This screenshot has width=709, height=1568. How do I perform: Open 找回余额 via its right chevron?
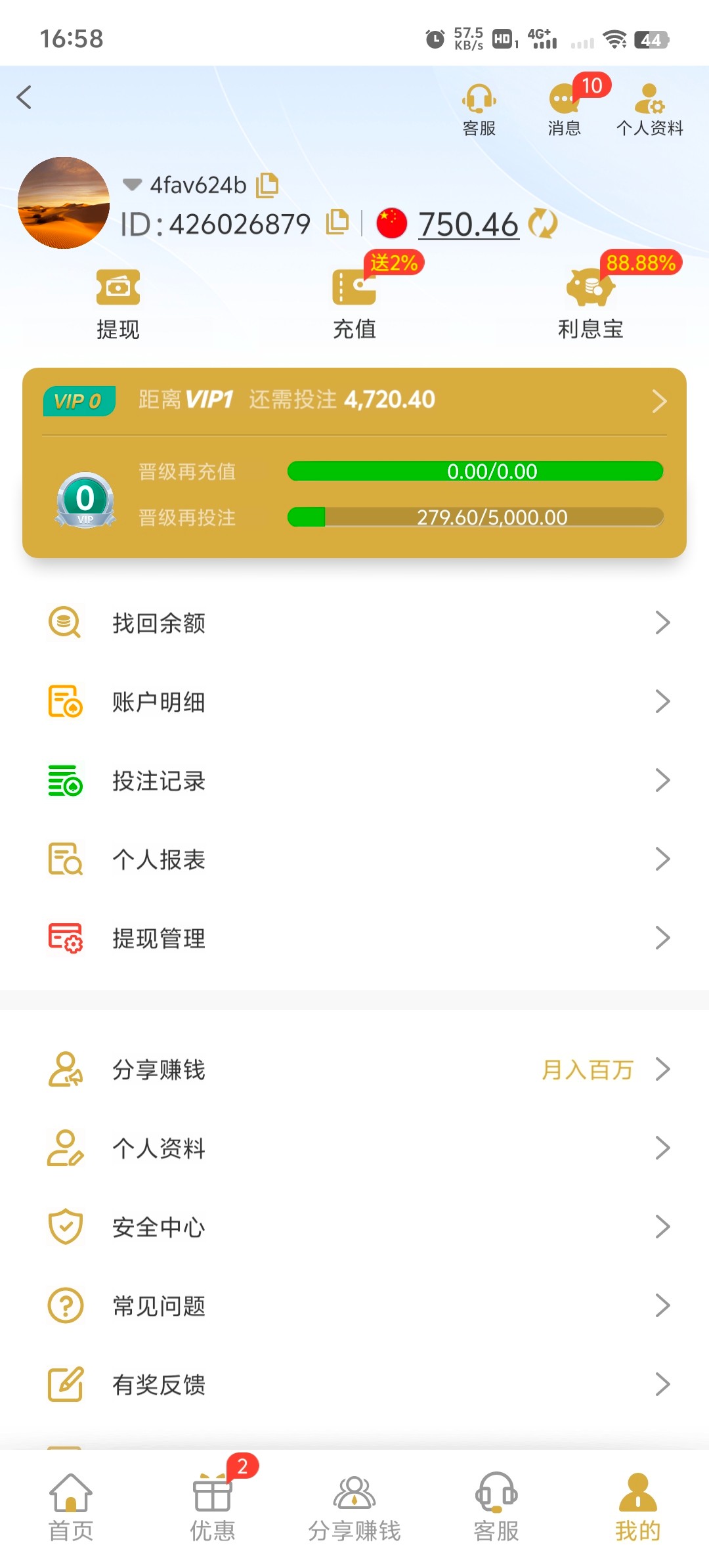(663, 622)
